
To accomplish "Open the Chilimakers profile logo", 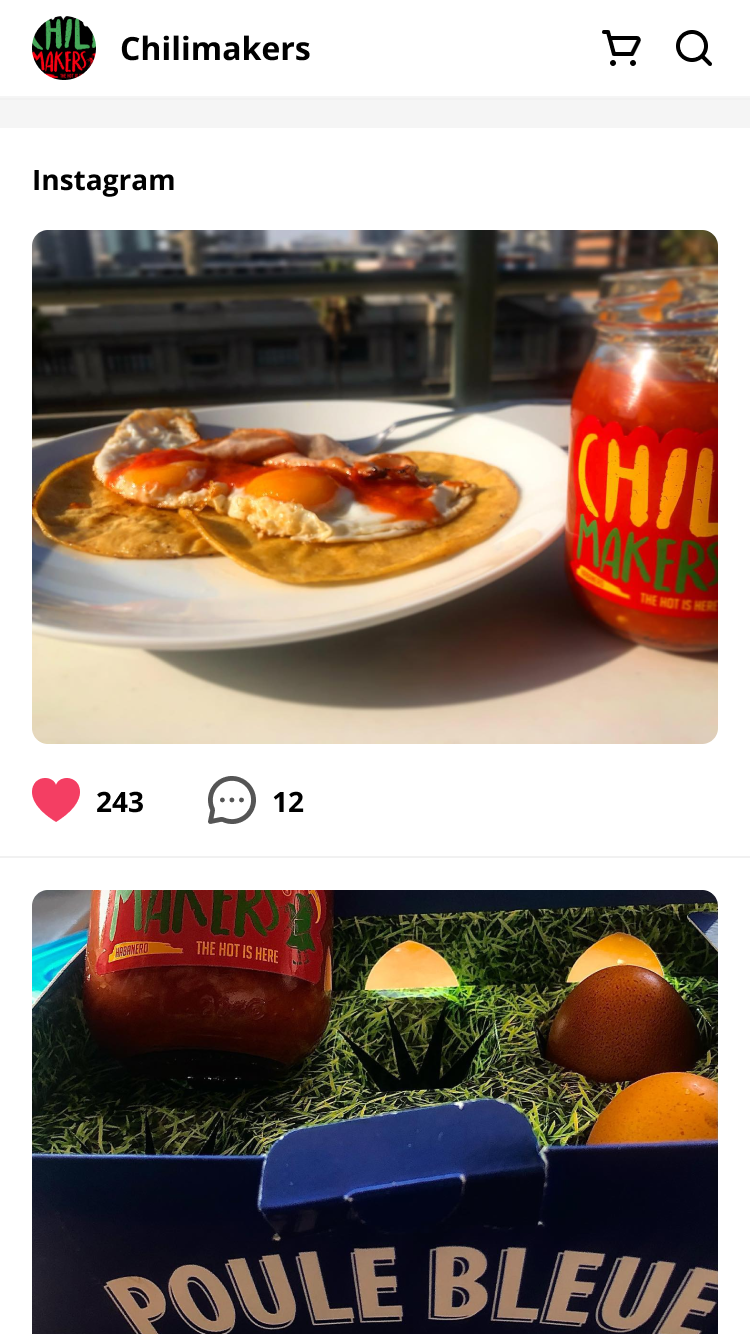I will pos(64,48).
